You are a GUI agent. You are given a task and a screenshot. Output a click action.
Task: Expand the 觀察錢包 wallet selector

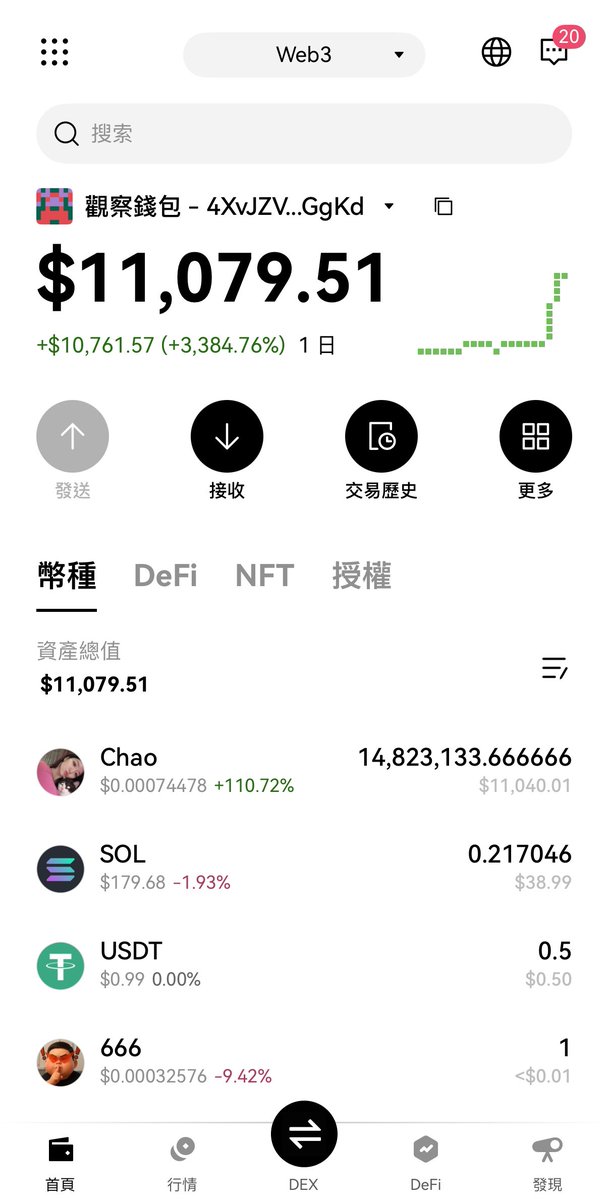tap(216, 206)
